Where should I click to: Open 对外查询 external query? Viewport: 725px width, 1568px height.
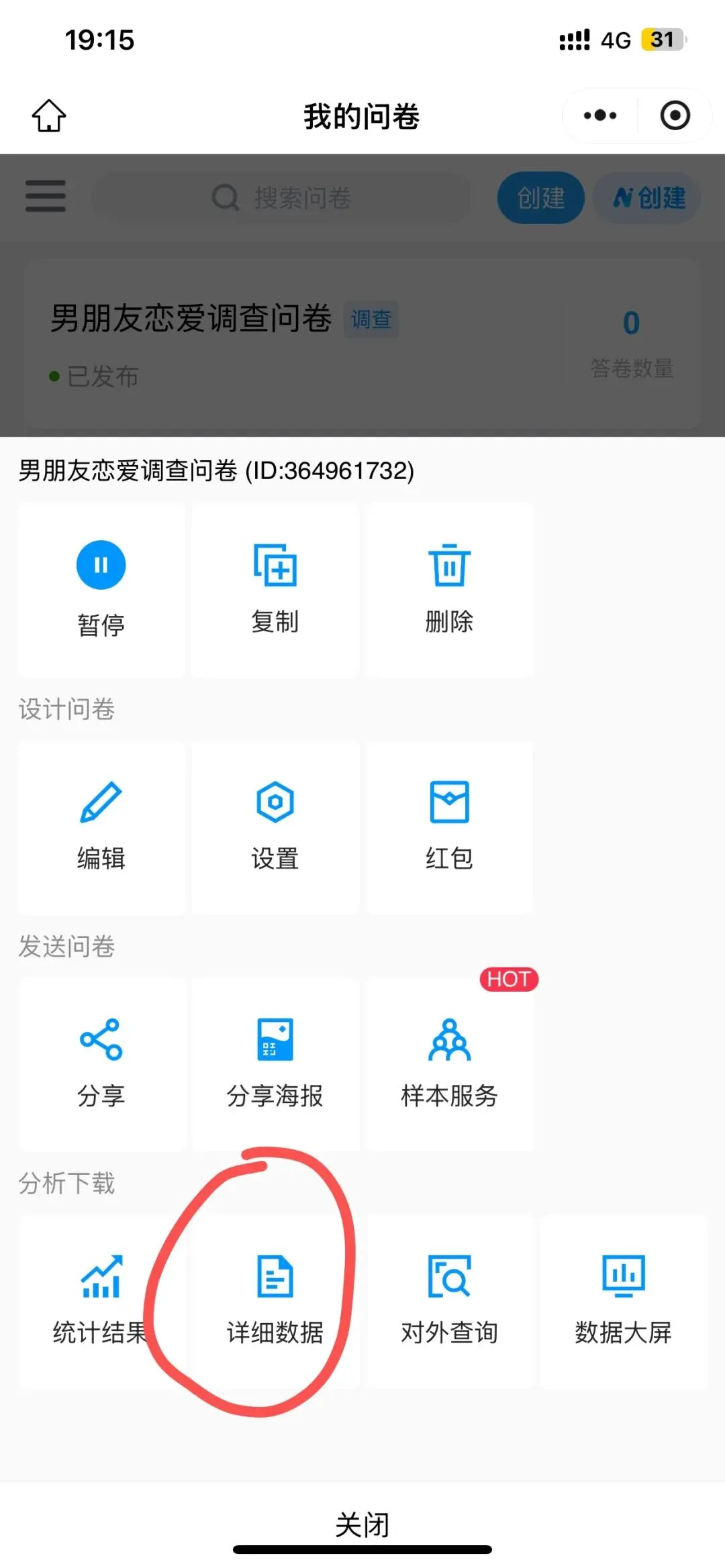pos(449,1301)
